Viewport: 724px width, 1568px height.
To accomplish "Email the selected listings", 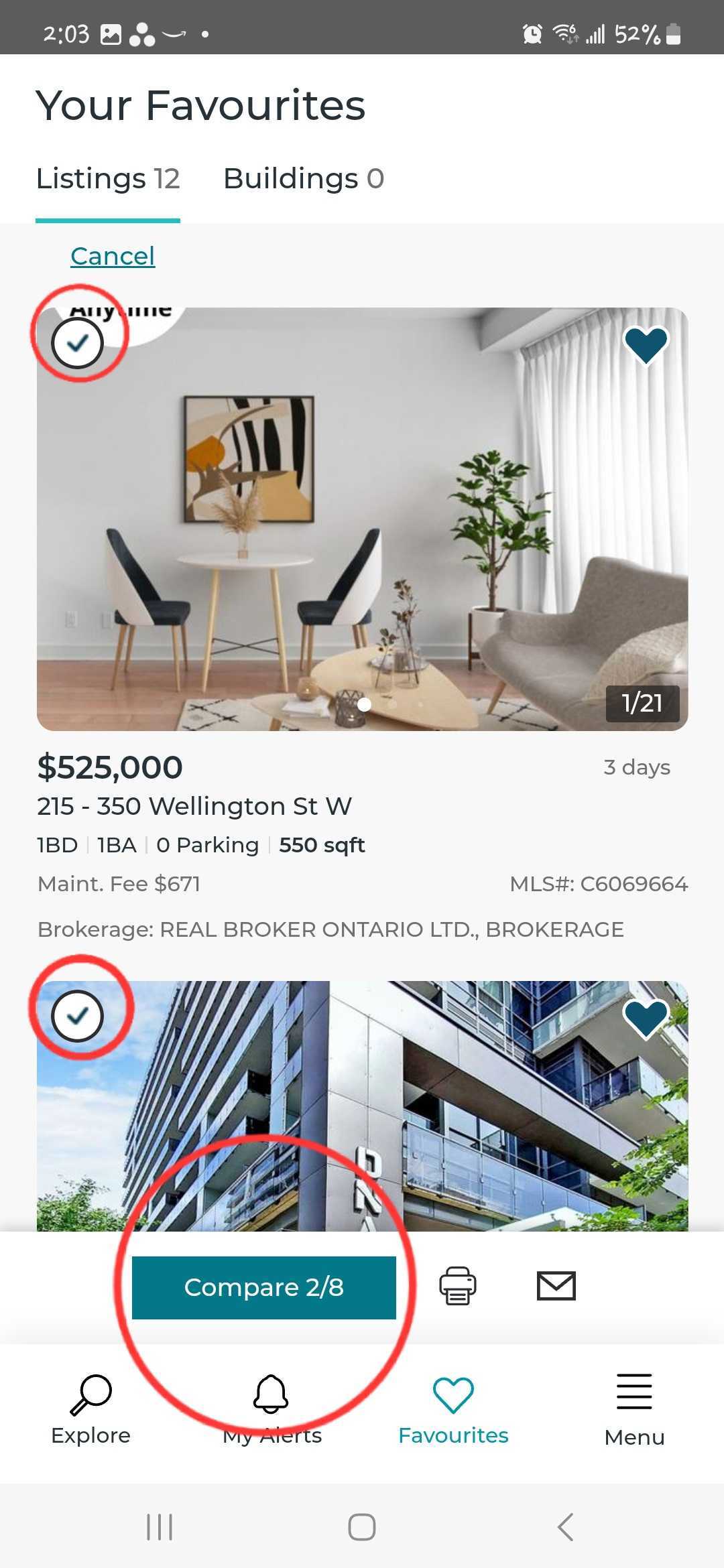I will coord(556,1286).
